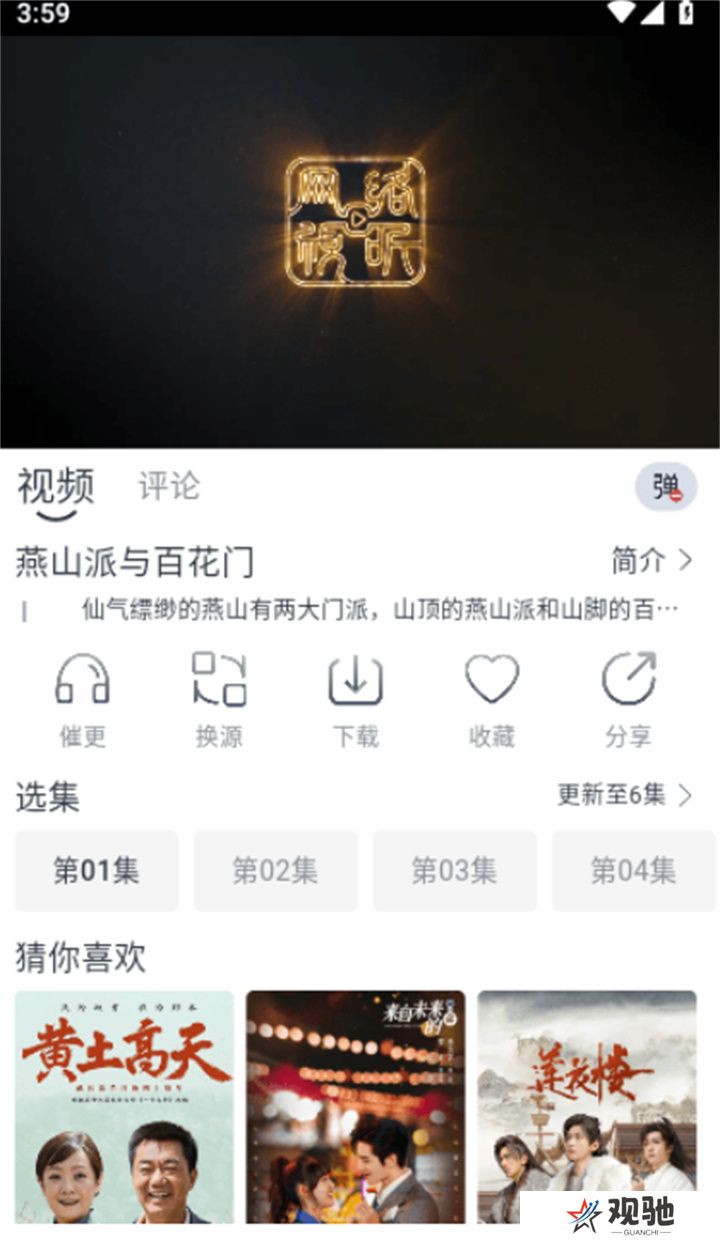The height and width of the screenshot is (1241, 720).
Task: Open the 来自未来的 recommendation poster
Action: (x=355, y=1106)
